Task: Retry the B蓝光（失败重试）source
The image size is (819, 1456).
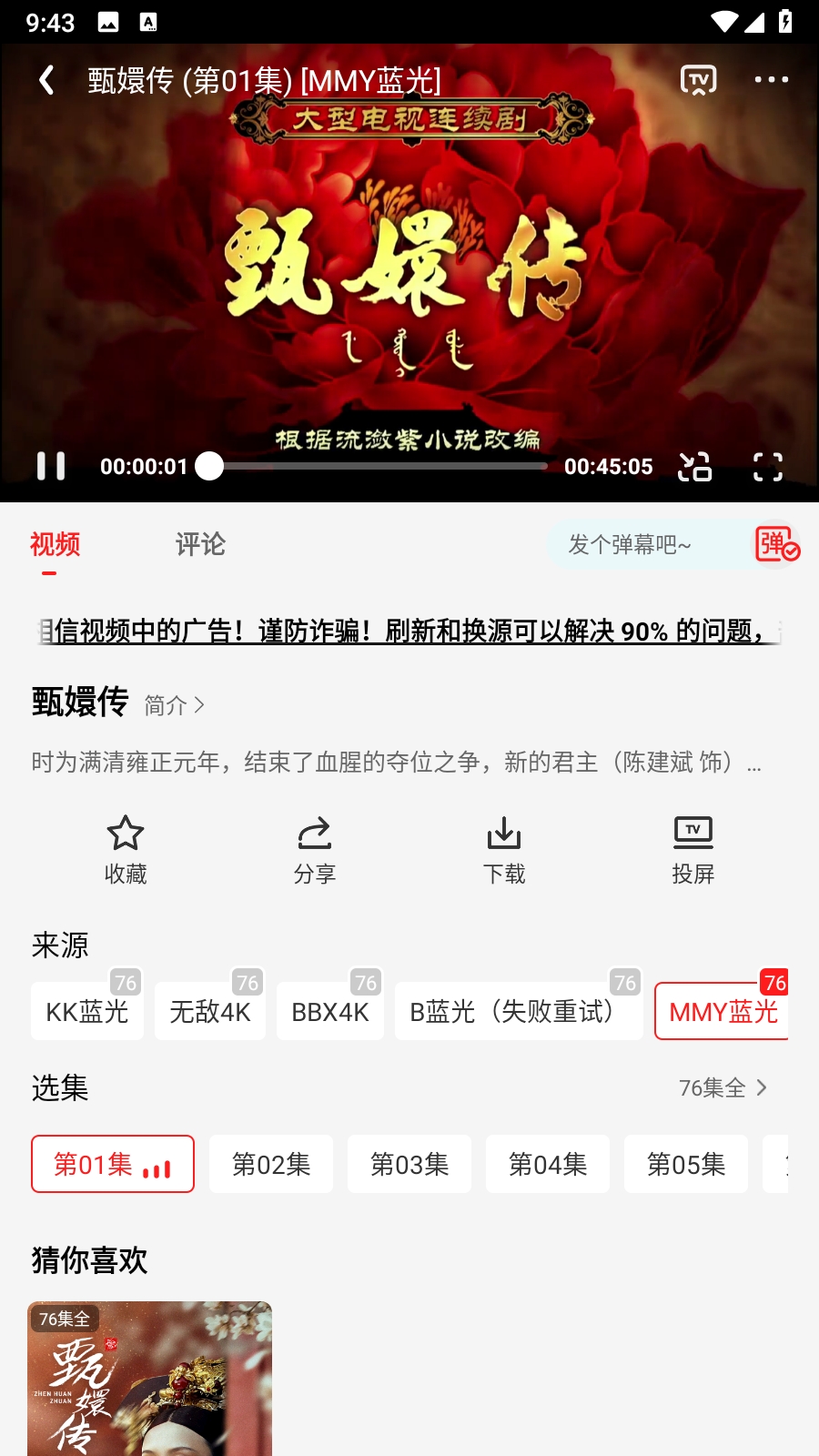Action: [519, 1010]
